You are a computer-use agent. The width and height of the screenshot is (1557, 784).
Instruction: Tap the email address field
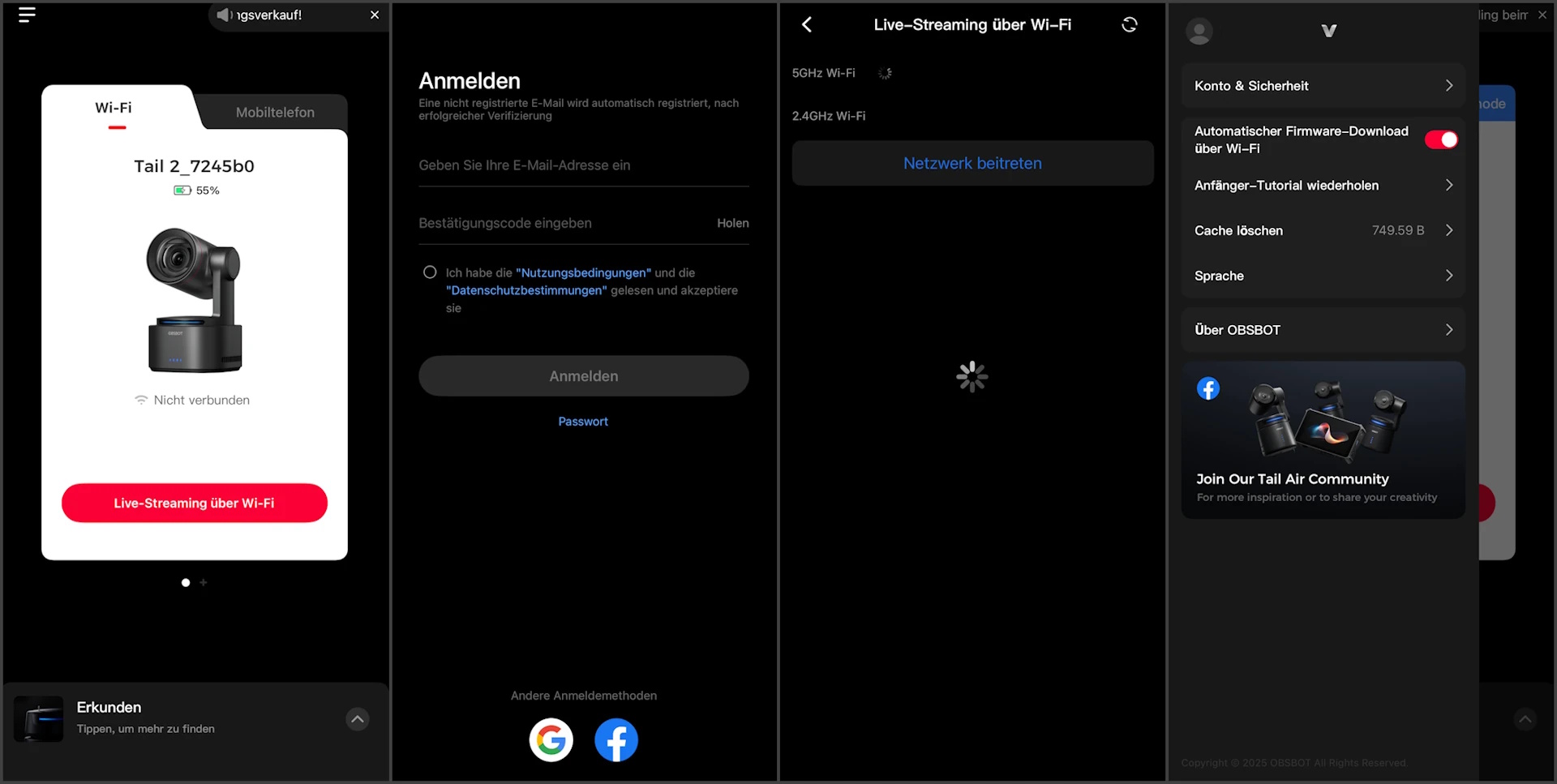tap(583, 165)
